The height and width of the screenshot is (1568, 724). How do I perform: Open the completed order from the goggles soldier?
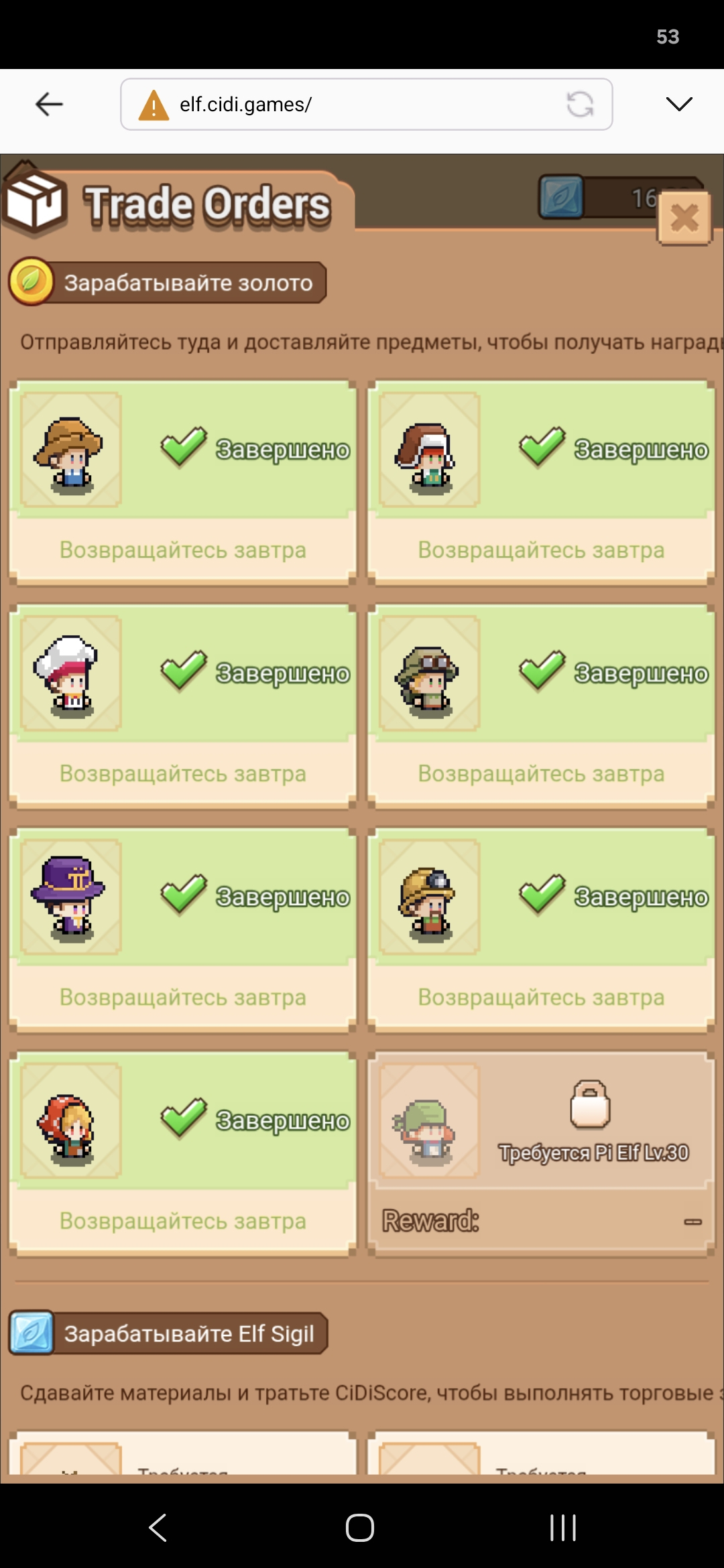(x=541, y=706)
